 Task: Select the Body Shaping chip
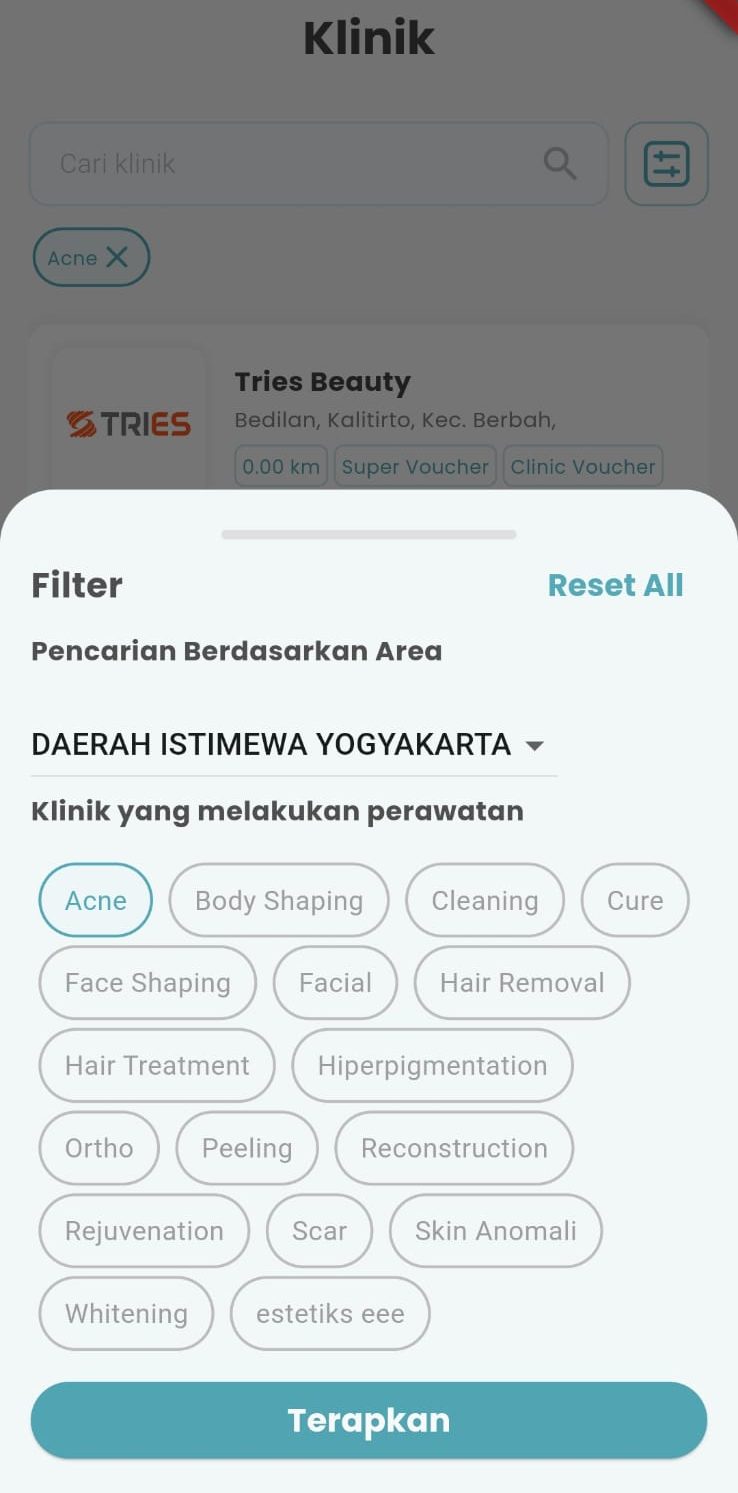[279, 900]
